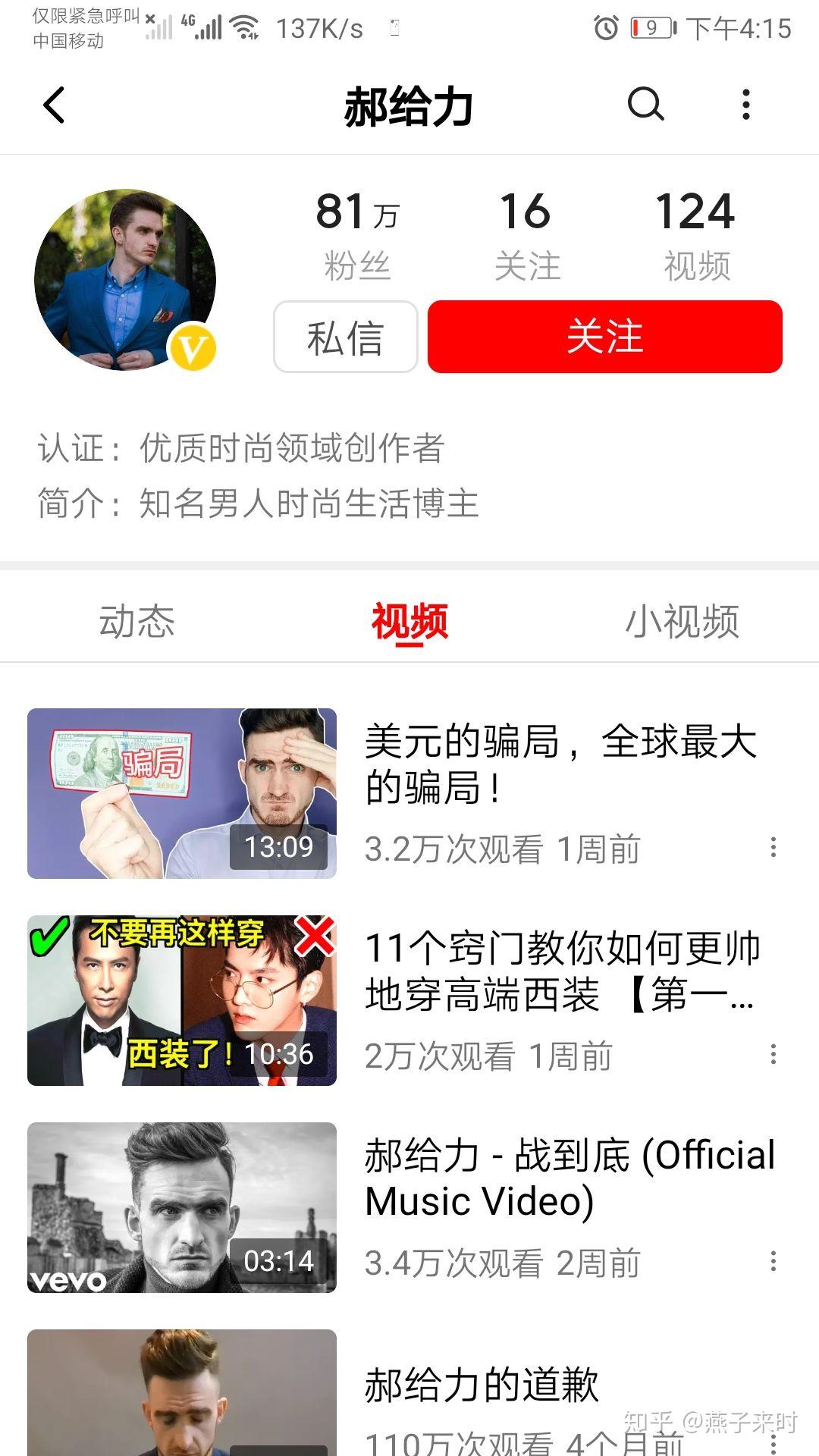Viewport: 819px width, 1456px height.
Task: Send a private message via 私信
Action: click(345, 337)
